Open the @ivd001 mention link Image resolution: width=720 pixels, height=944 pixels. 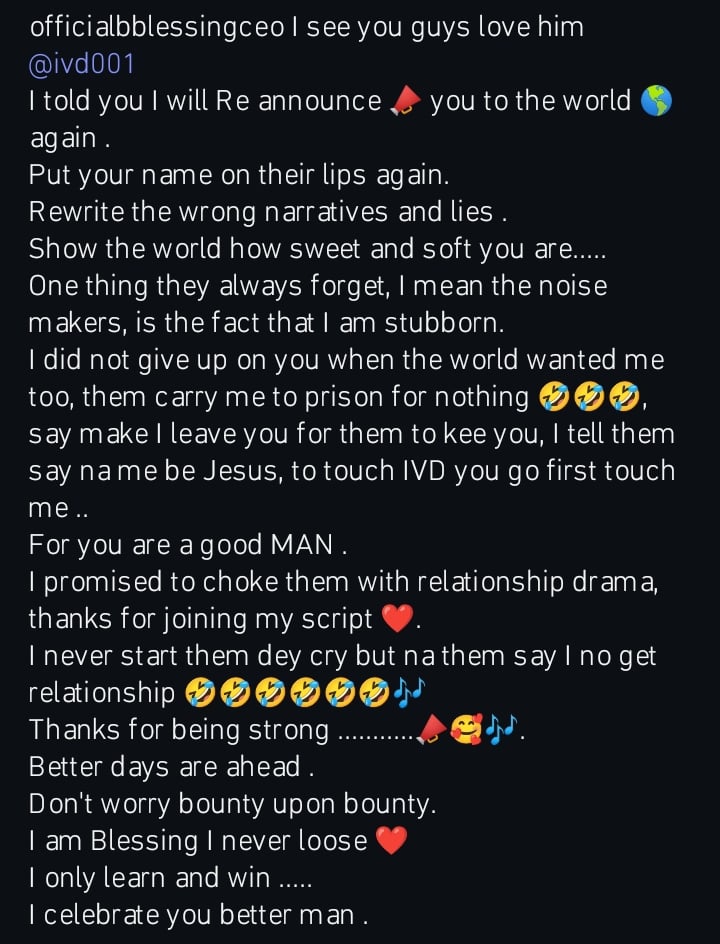82,65
